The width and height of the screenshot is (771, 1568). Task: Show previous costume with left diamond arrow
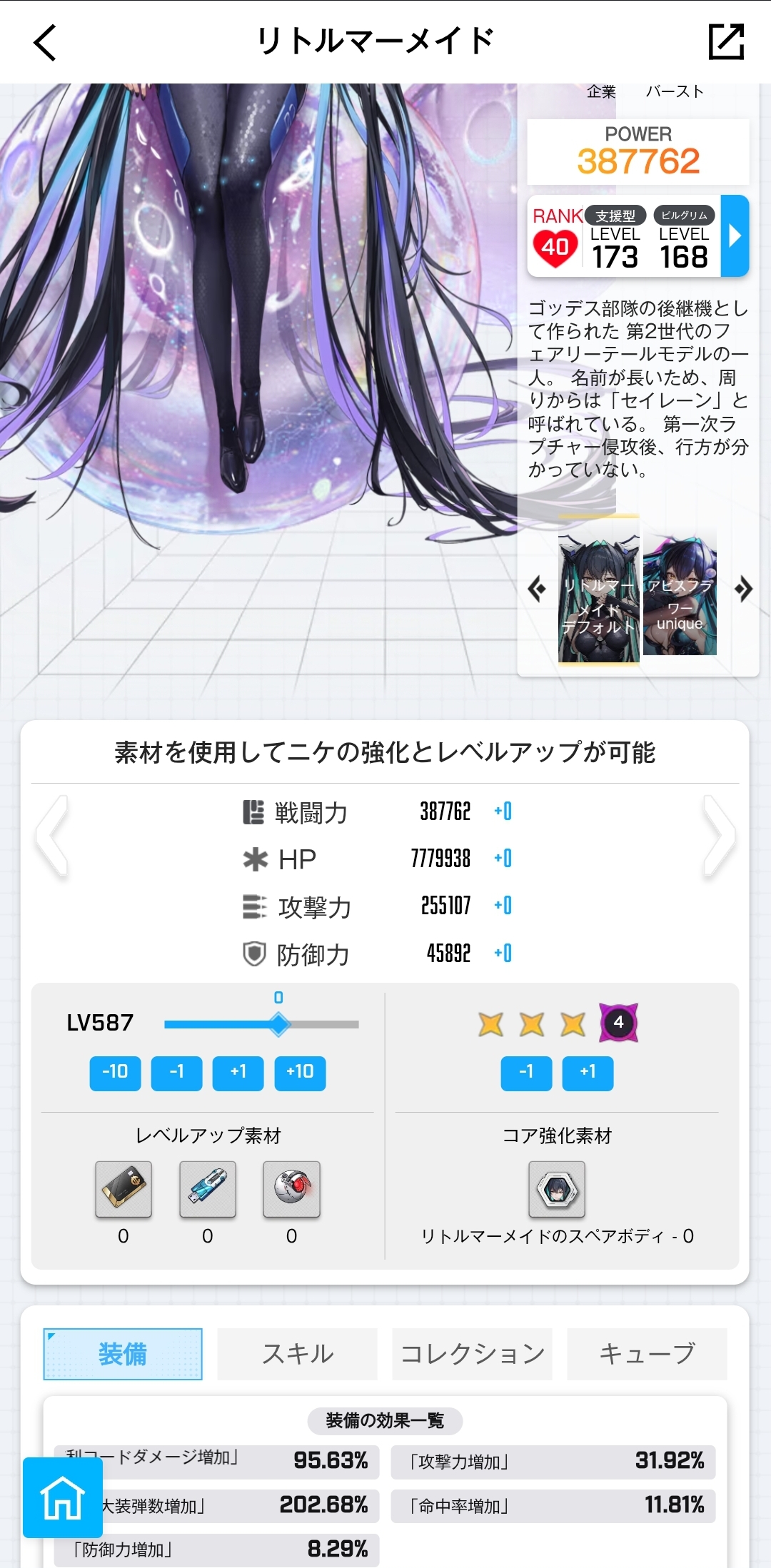tap(537, 590)
